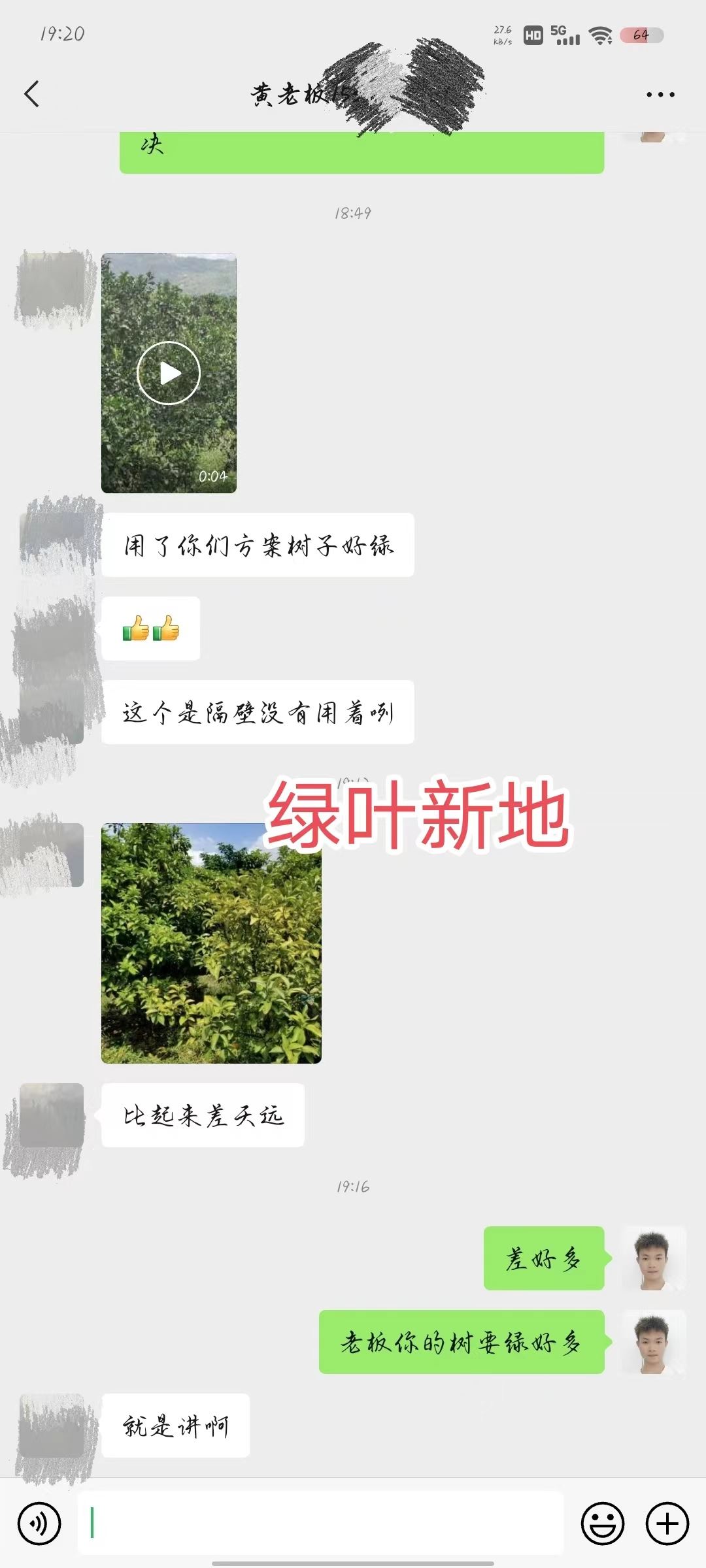Switch to voice message input
This screenshot has width=706, height=1568.
(x=39, y=1524)
